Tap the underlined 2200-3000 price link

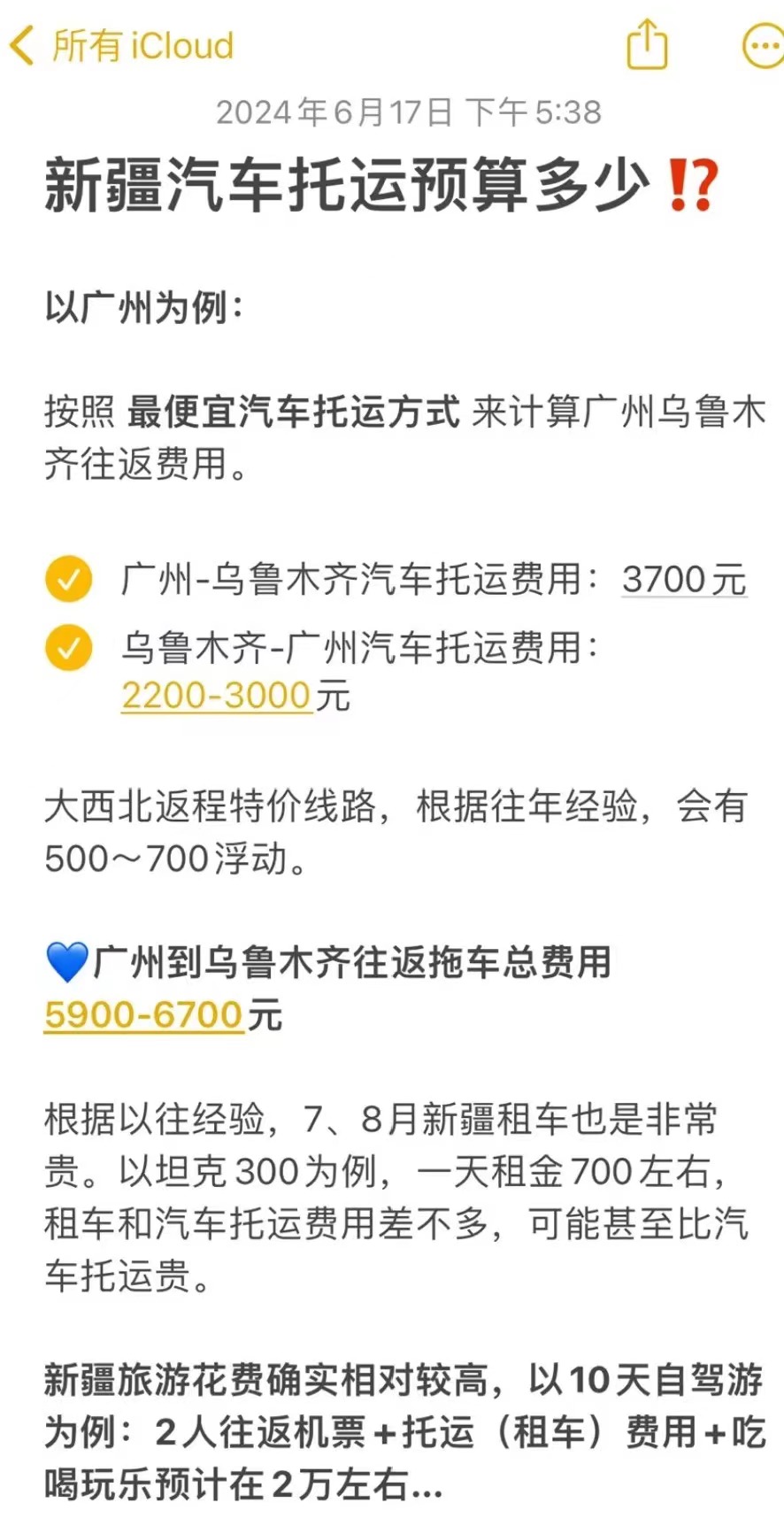tap(216, 696)
